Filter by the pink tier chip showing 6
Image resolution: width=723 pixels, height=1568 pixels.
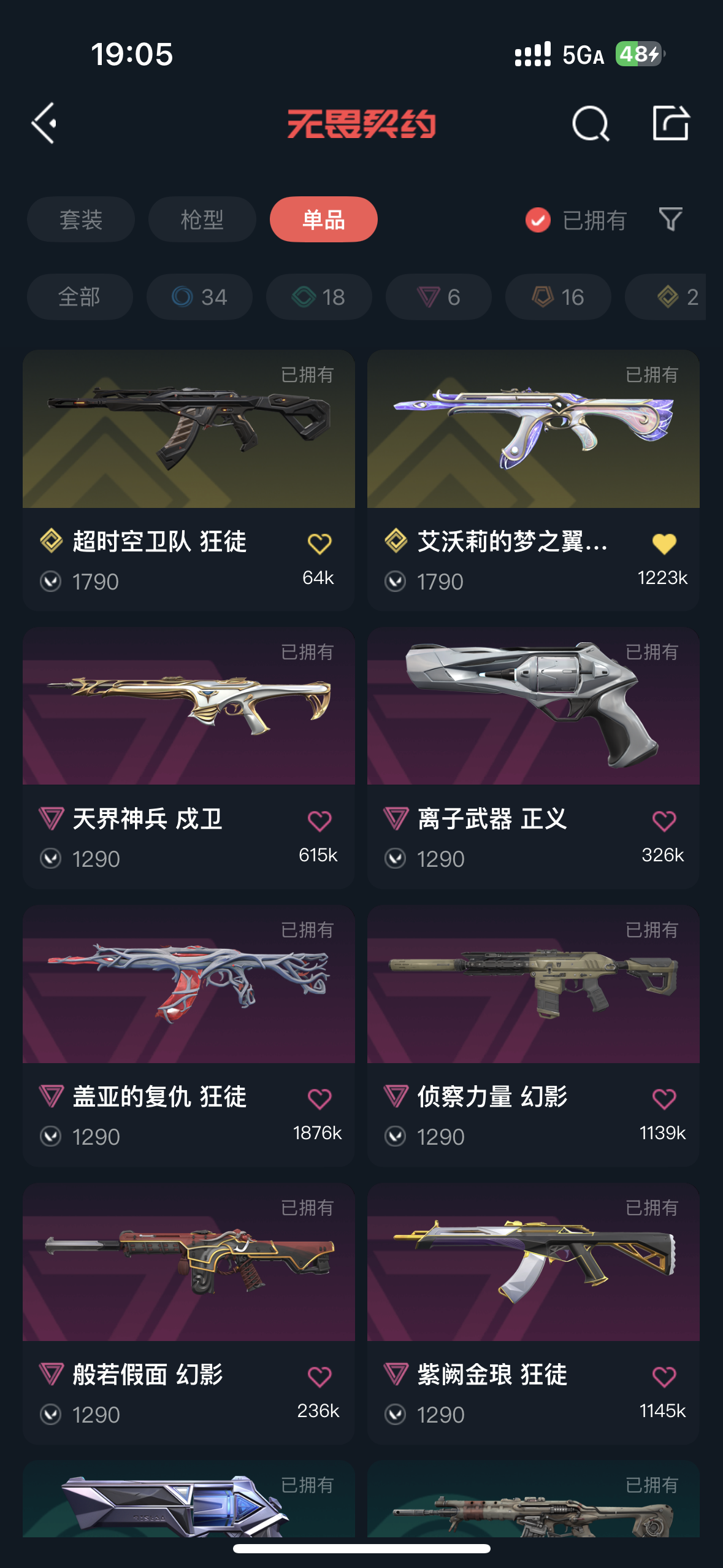click(x=438, y=297)
